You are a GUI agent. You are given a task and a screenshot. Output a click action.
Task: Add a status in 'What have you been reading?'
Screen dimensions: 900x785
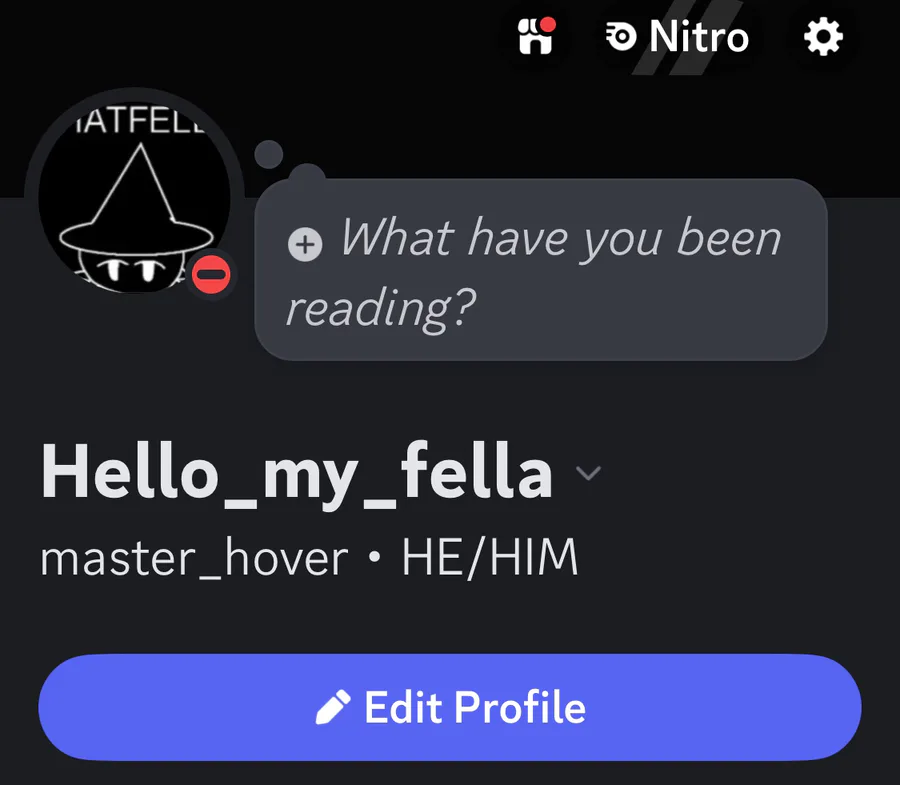coord(540,270)
